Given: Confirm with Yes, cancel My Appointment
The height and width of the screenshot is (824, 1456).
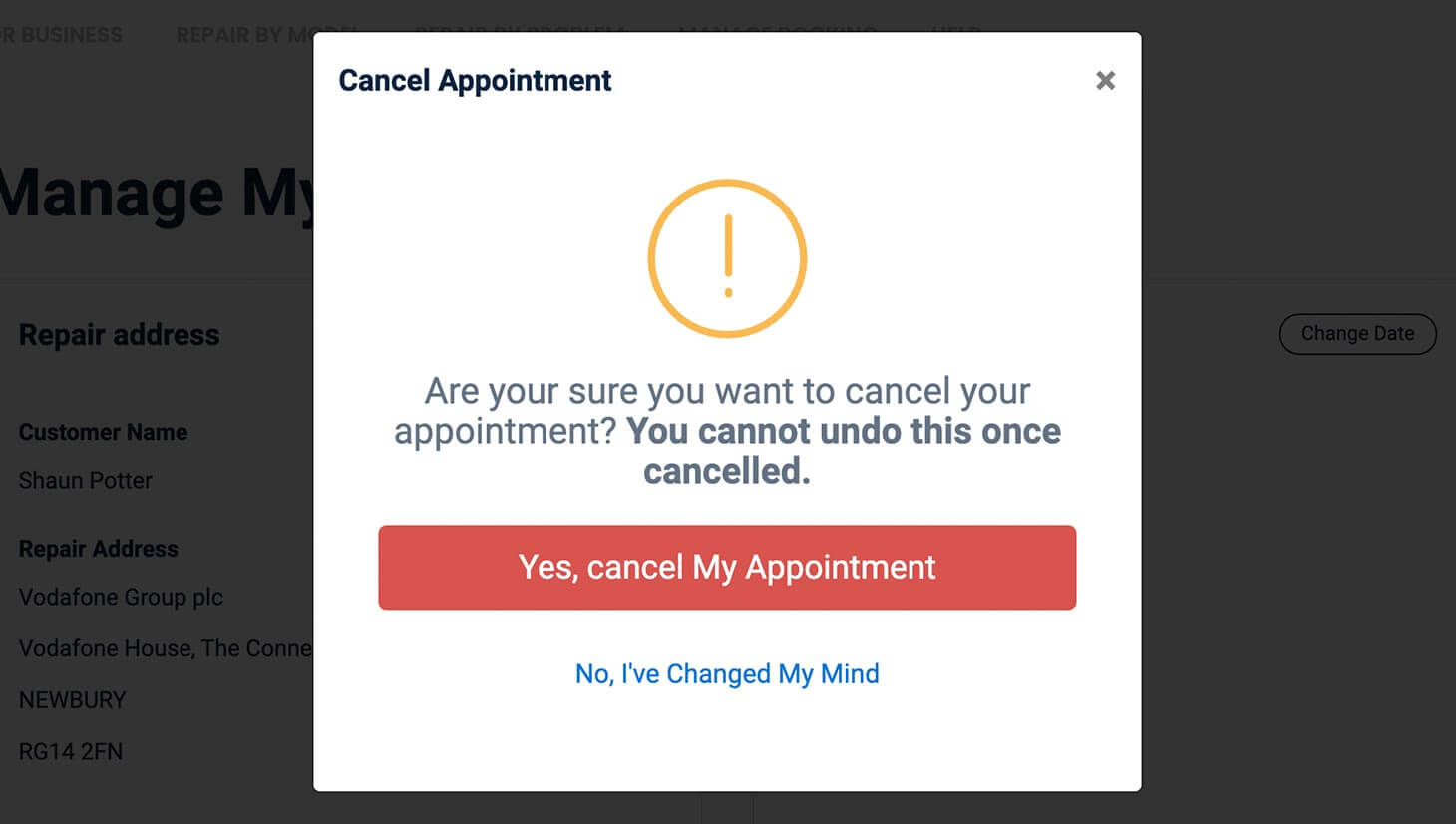Looking at the screenshot, I should point(727,567).
